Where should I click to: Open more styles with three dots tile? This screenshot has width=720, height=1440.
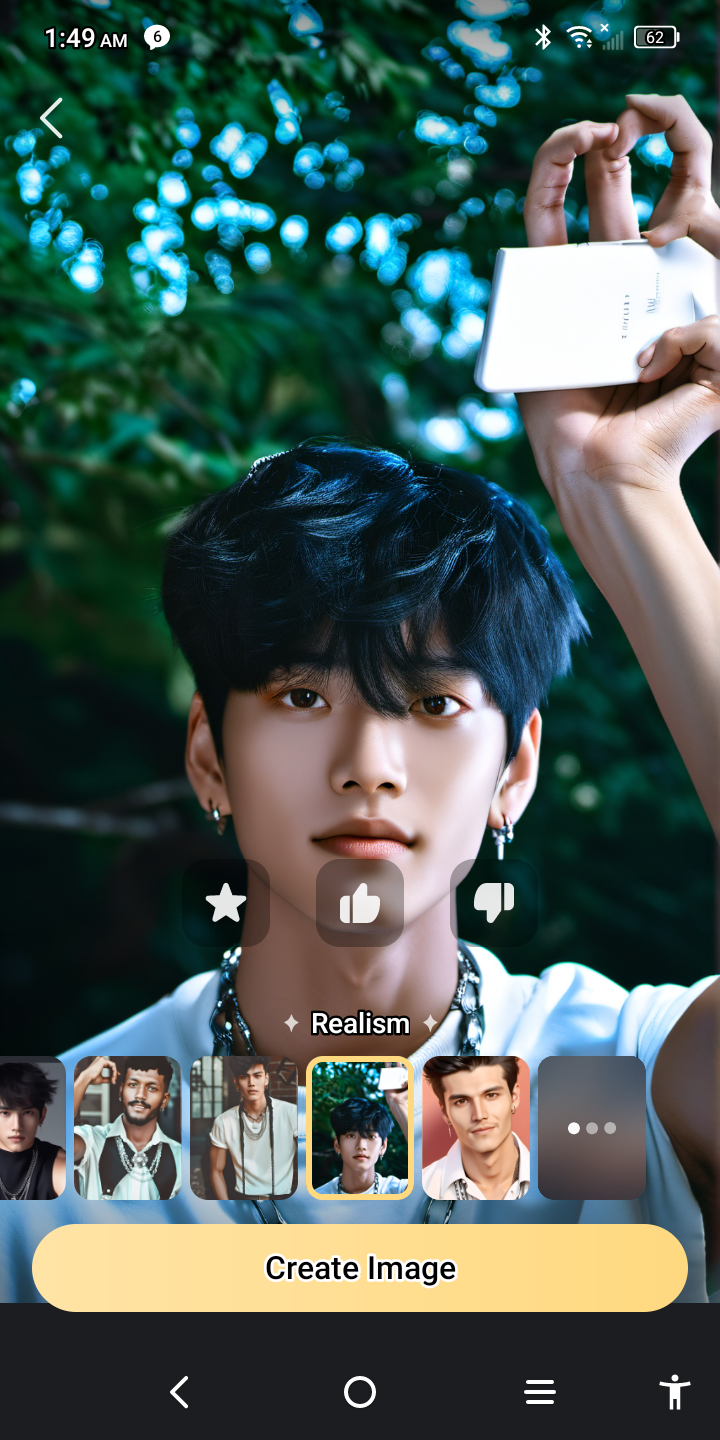click(592, 1128)
